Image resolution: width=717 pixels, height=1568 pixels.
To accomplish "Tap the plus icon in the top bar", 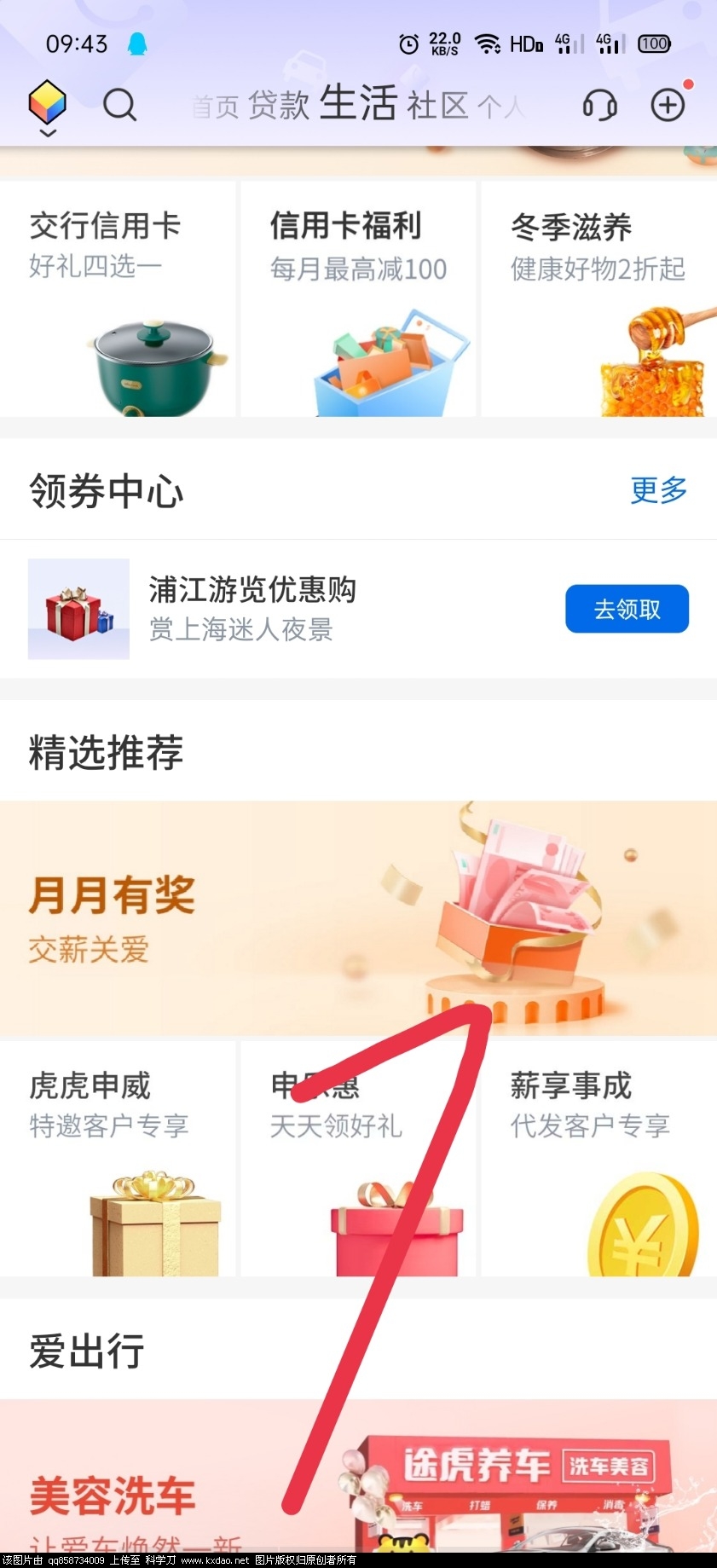I will 668,106.
